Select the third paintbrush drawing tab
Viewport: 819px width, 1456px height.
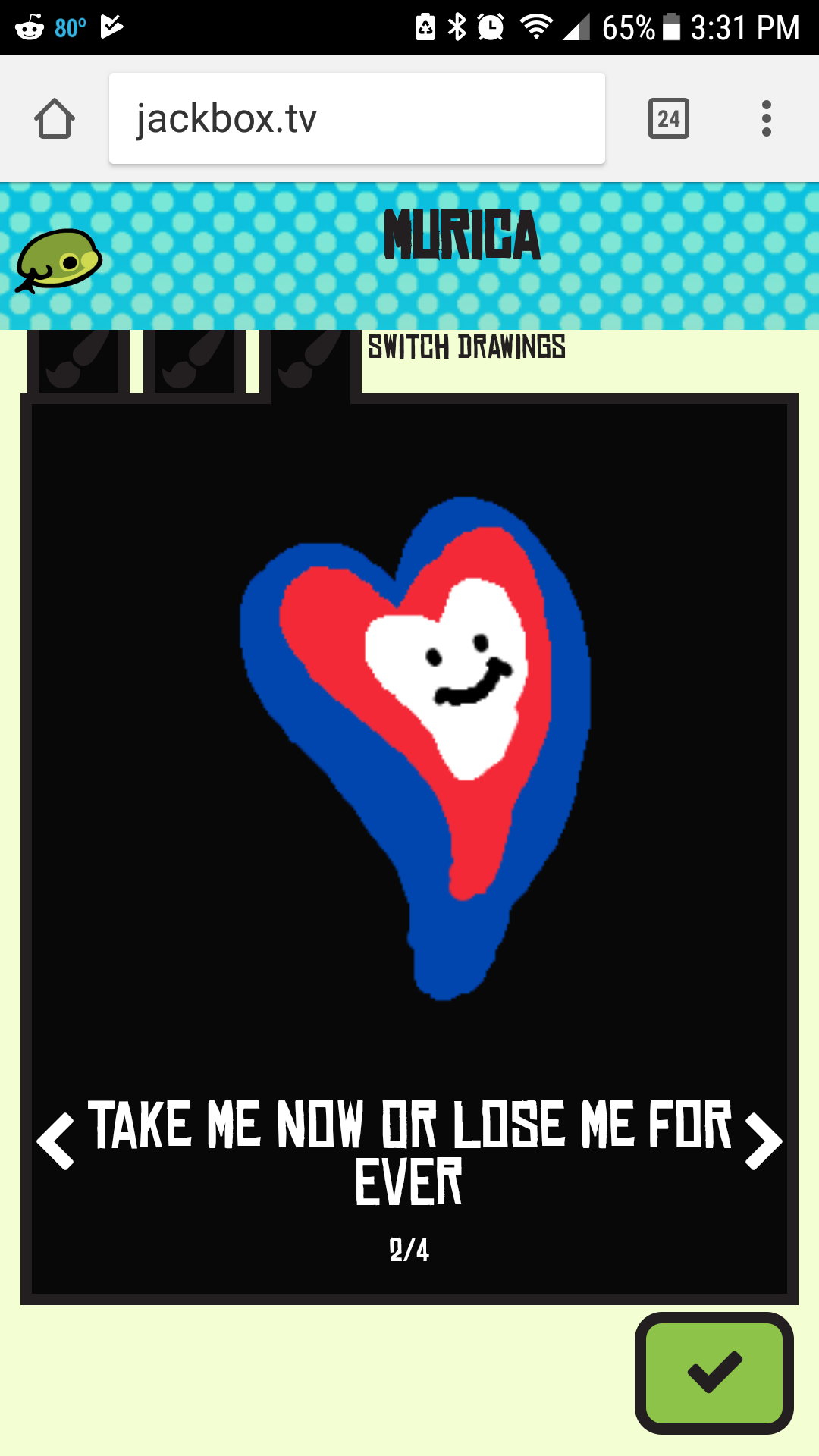pyautogui.click(x=310, y=360)
